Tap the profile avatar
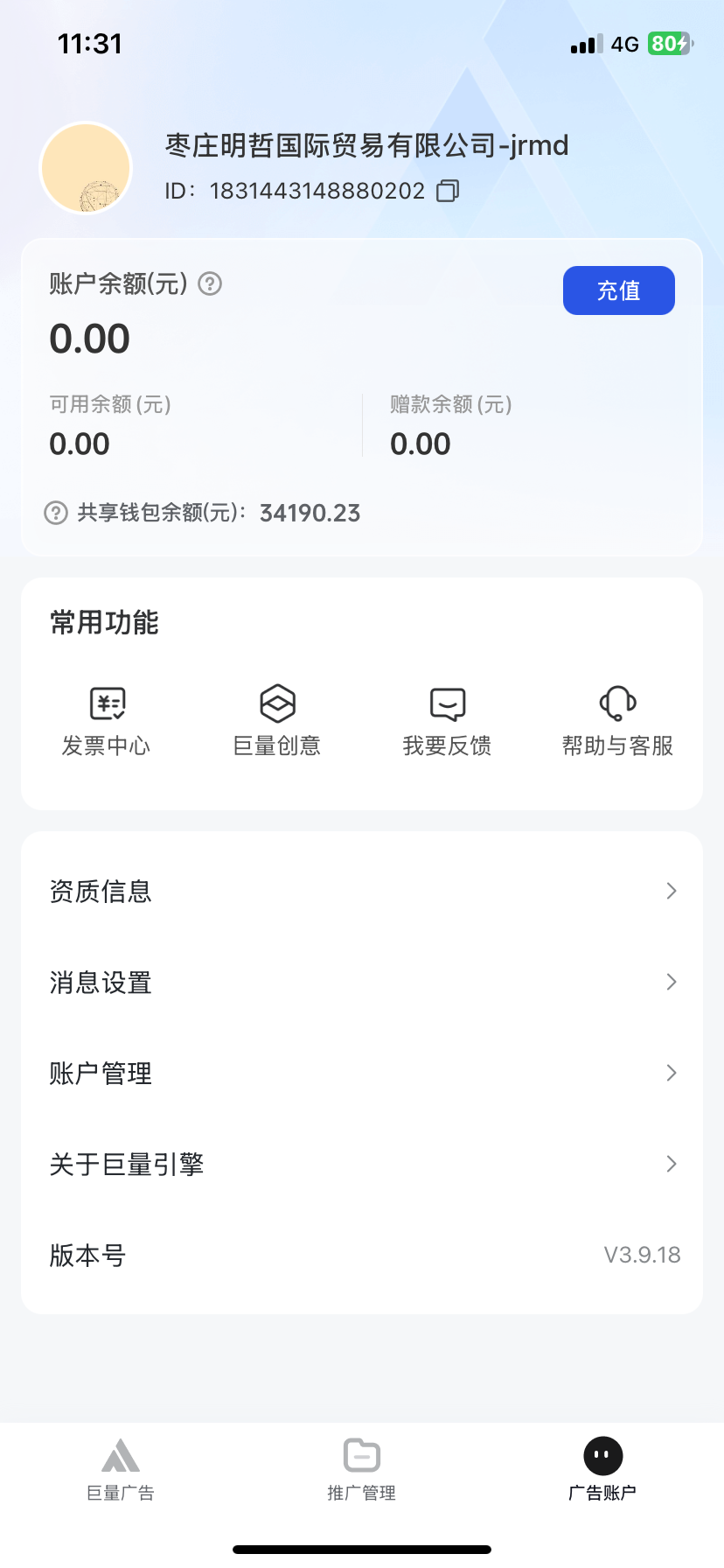This screenshot has height=1568, width=724. [x=86, y=168]
